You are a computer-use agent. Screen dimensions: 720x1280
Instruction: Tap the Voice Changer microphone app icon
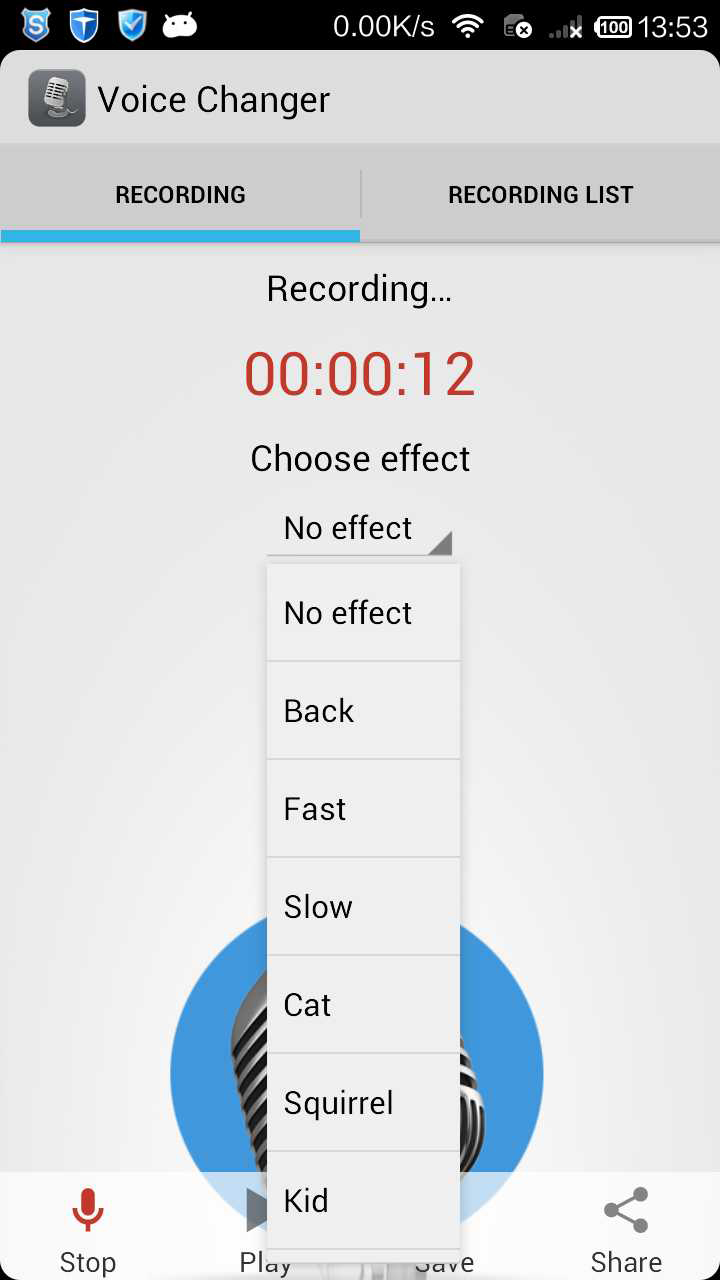pyautogui.click(x=57, y=98)
